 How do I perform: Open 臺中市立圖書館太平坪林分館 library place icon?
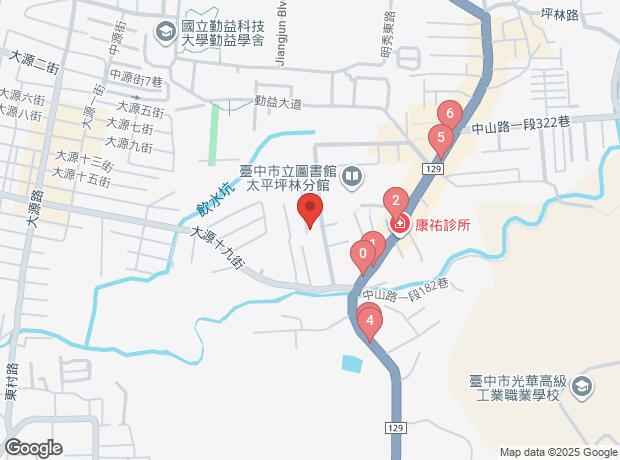[x=352, y=179]
